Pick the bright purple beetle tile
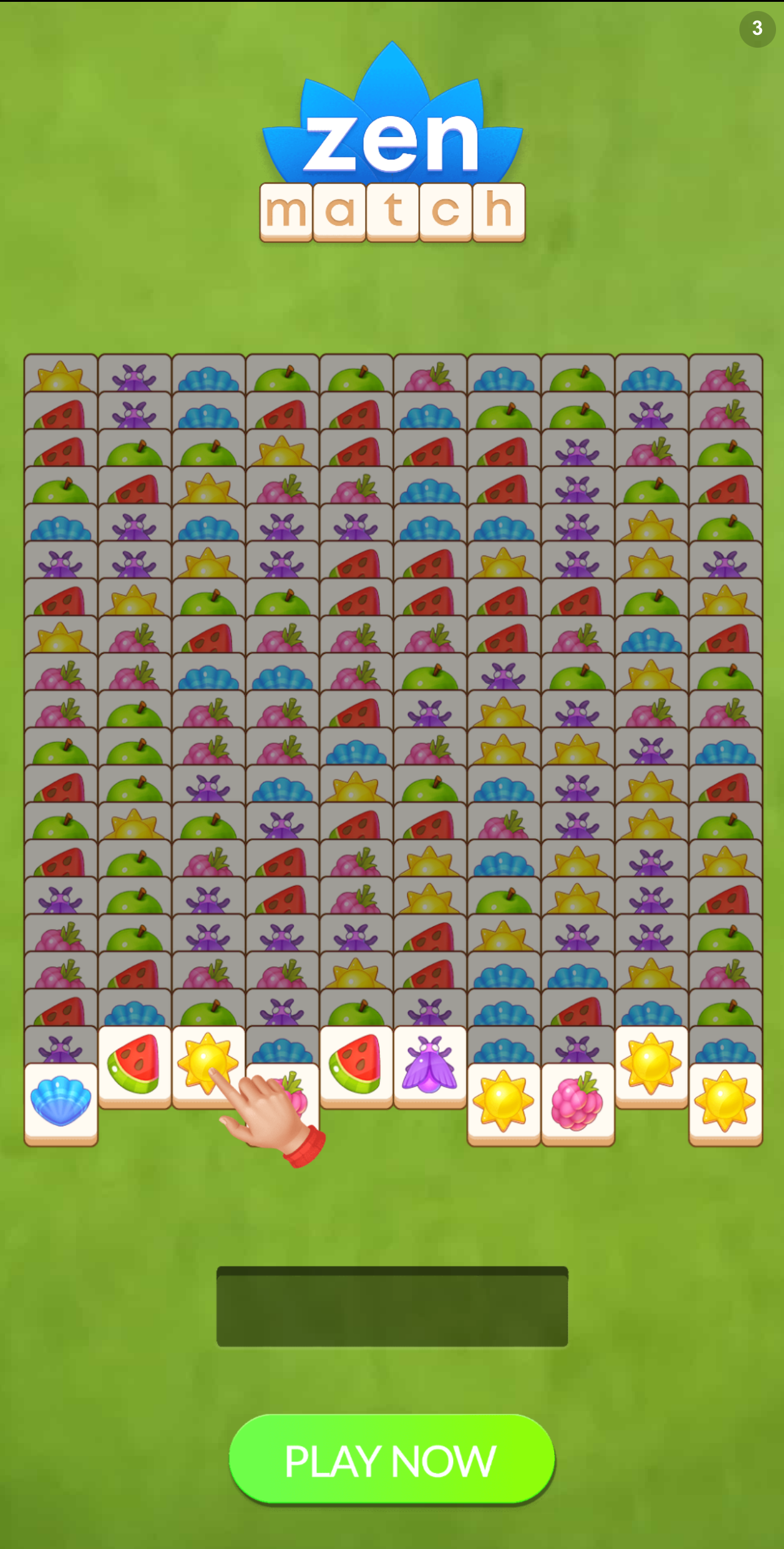Image resolution: width=784 pixels, height=1549 pixels. 429,1064
